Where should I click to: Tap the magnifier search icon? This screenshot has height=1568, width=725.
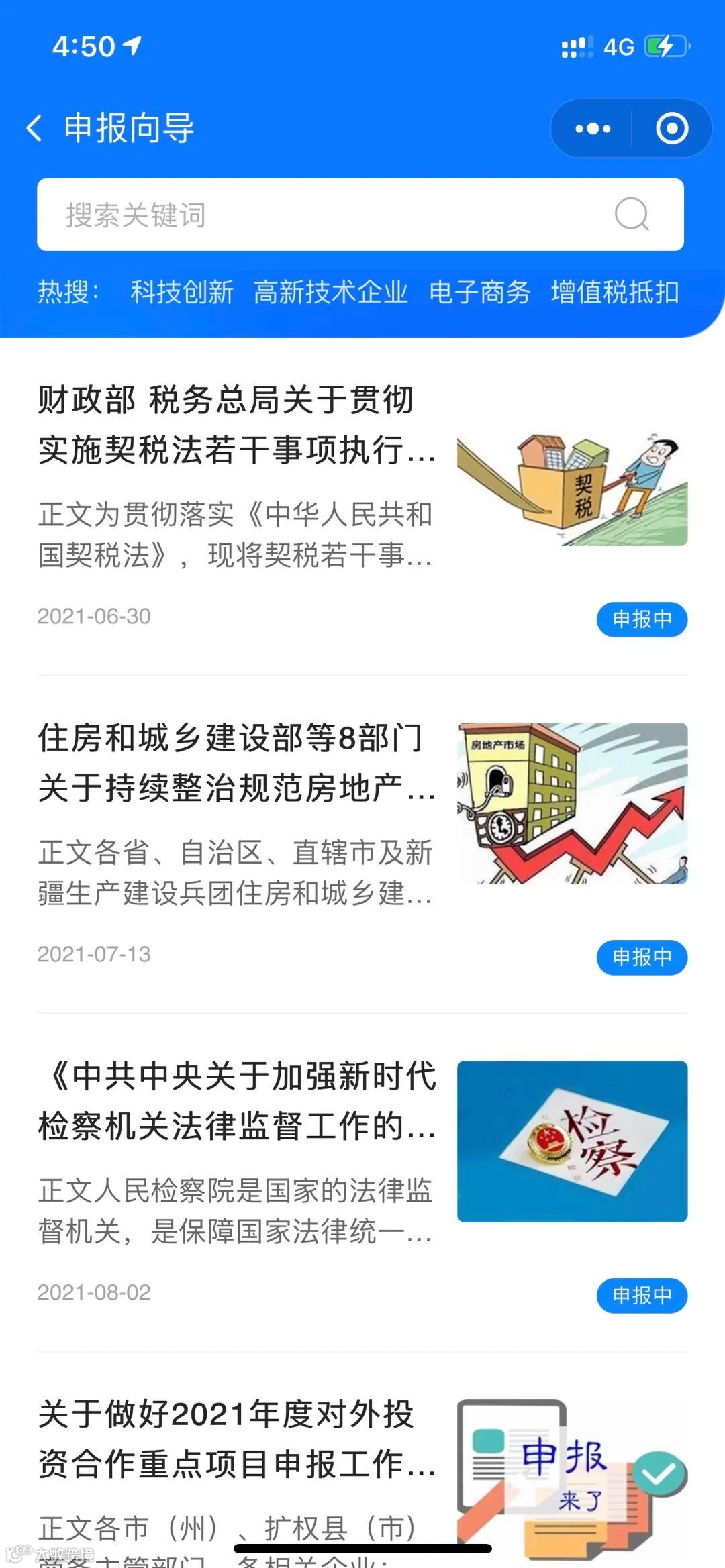pos(631,215)
